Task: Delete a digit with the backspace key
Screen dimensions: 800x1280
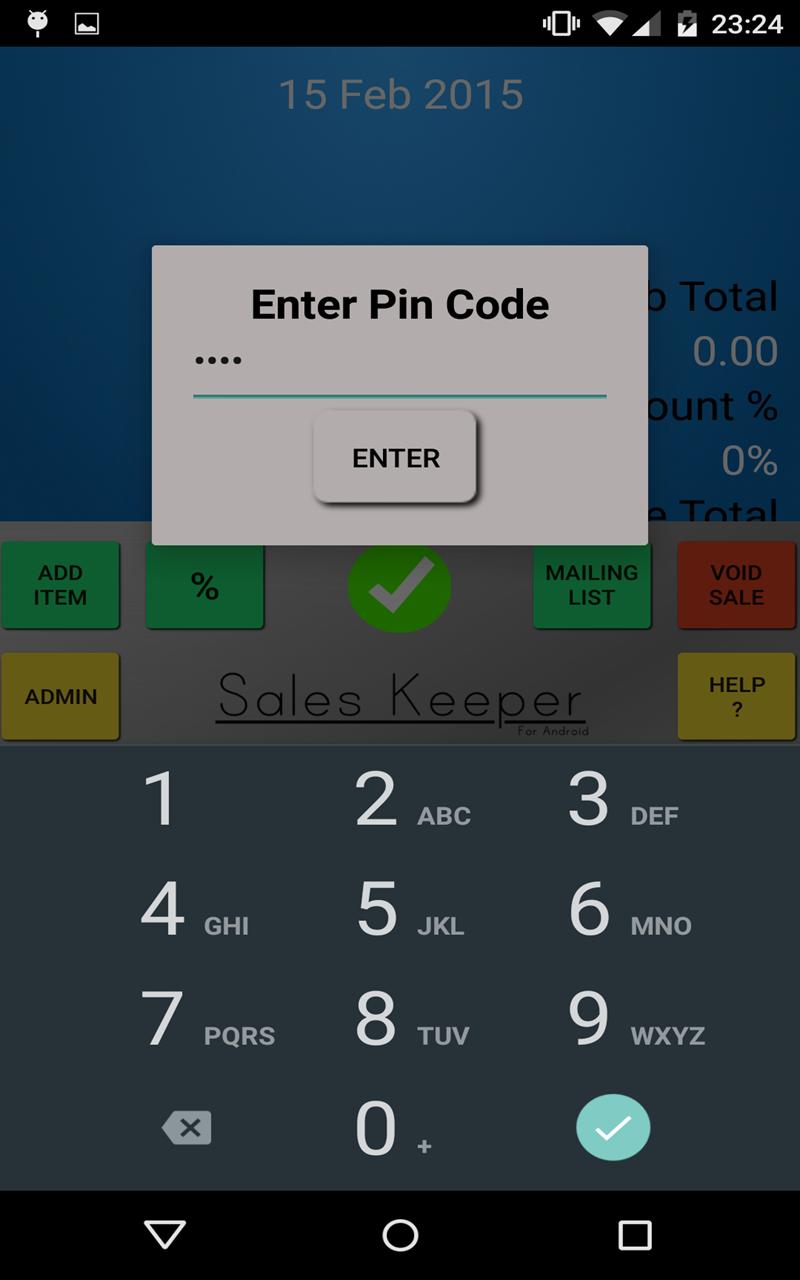Action: coord(187,1129)
